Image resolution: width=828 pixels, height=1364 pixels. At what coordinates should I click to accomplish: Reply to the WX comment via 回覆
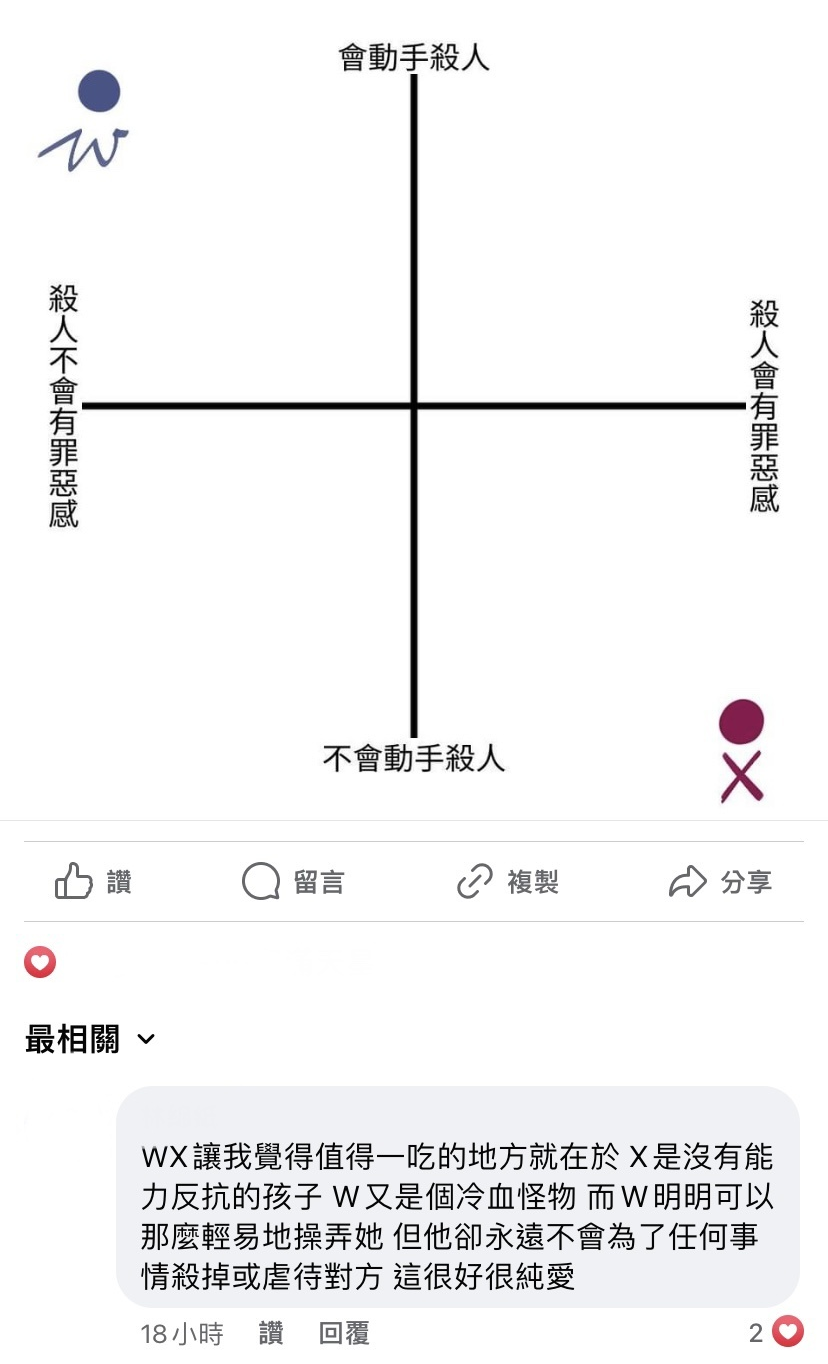(344, 1333)
